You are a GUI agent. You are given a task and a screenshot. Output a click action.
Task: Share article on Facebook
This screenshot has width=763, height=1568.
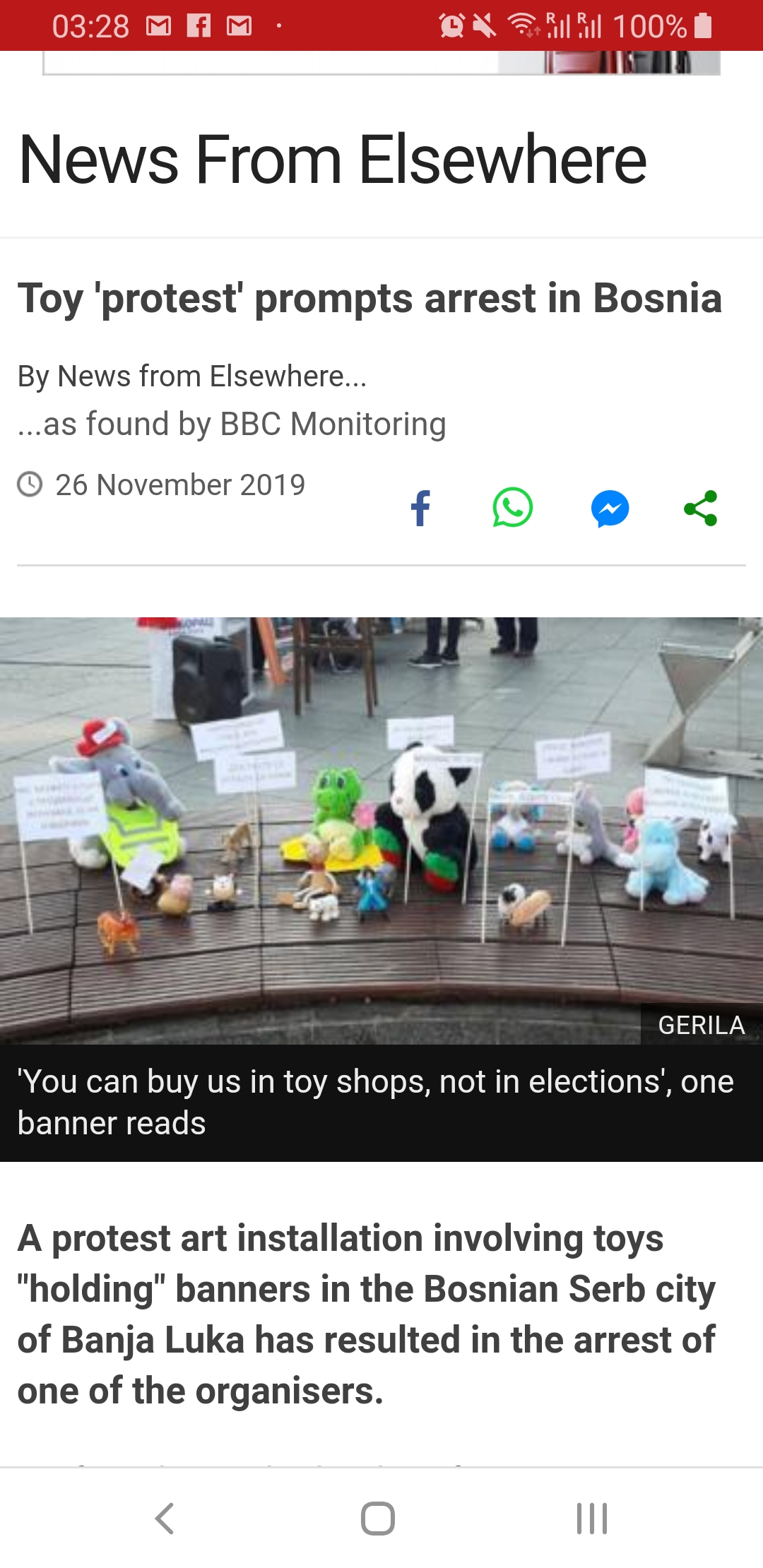(x=420, y=508)
